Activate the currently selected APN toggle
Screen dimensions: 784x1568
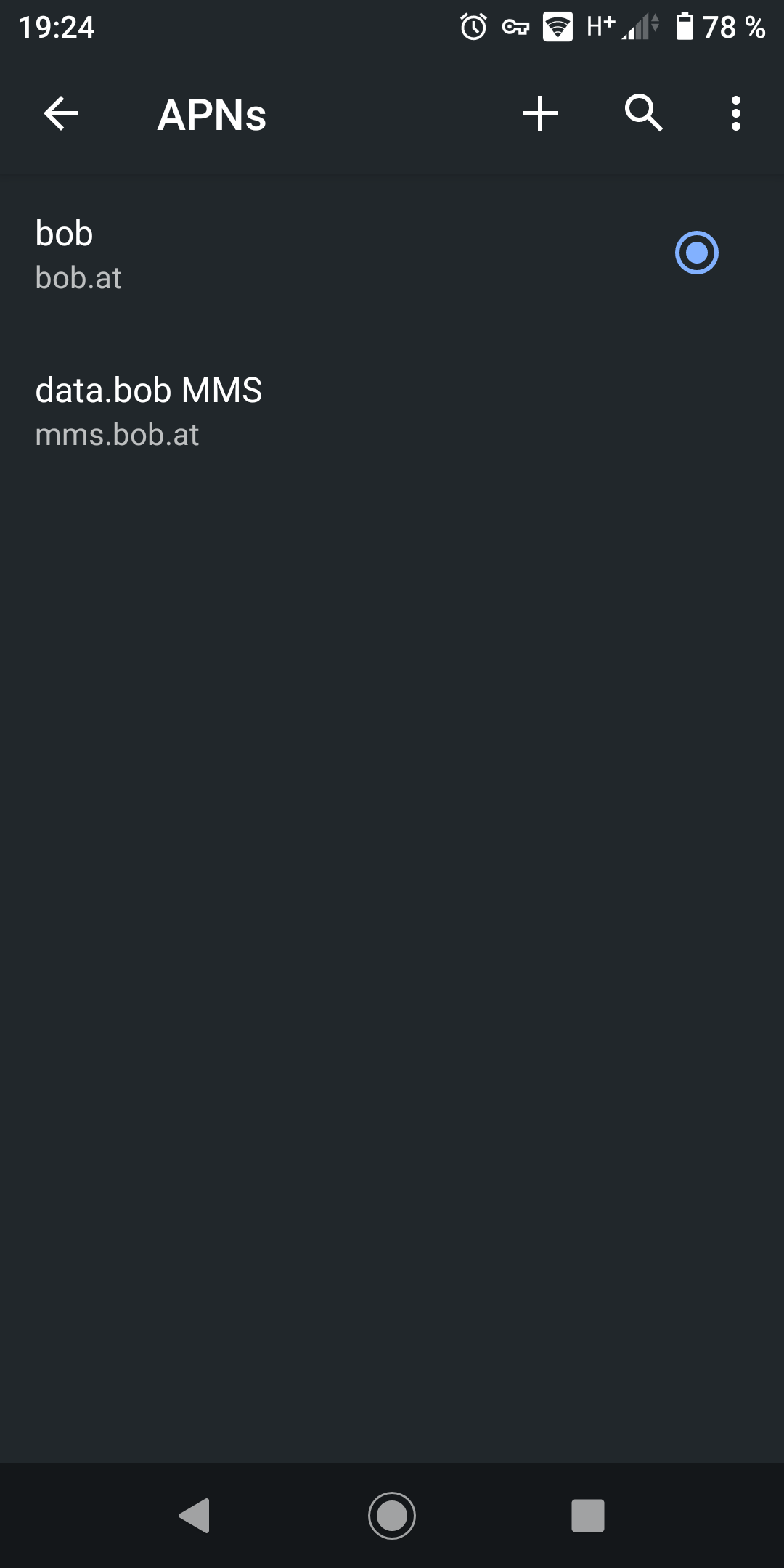(x=695, y=253)
